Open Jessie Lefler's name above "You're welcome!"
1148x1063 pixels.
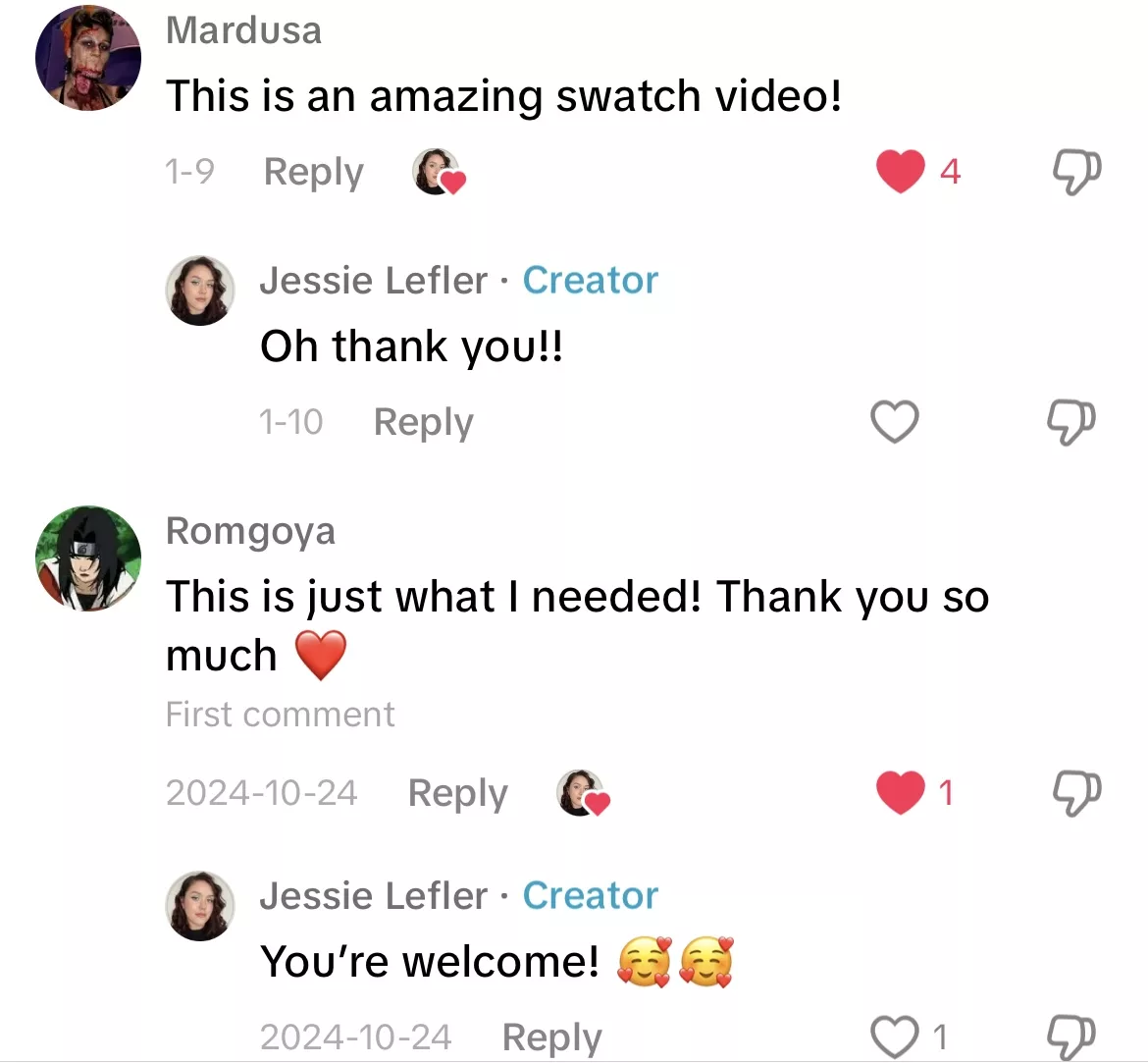(373, 895)
